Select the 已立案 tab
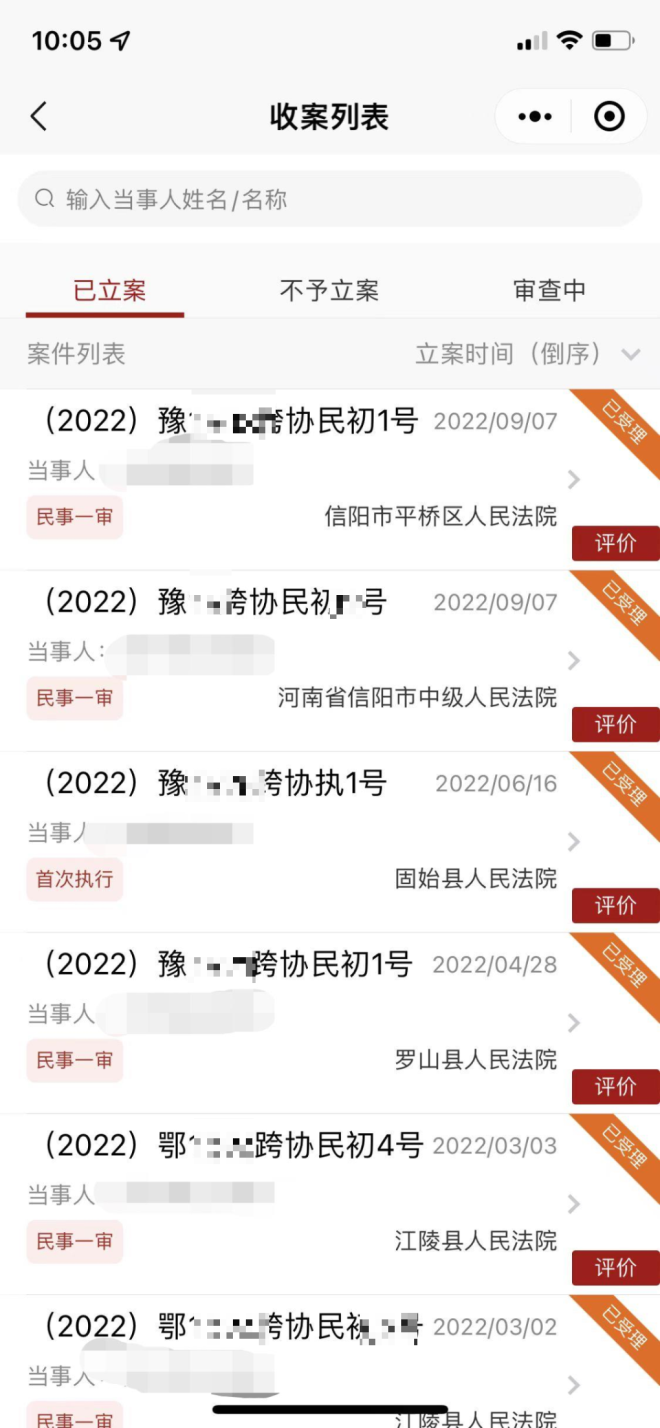660x1428 pixels. pos(110,291)
